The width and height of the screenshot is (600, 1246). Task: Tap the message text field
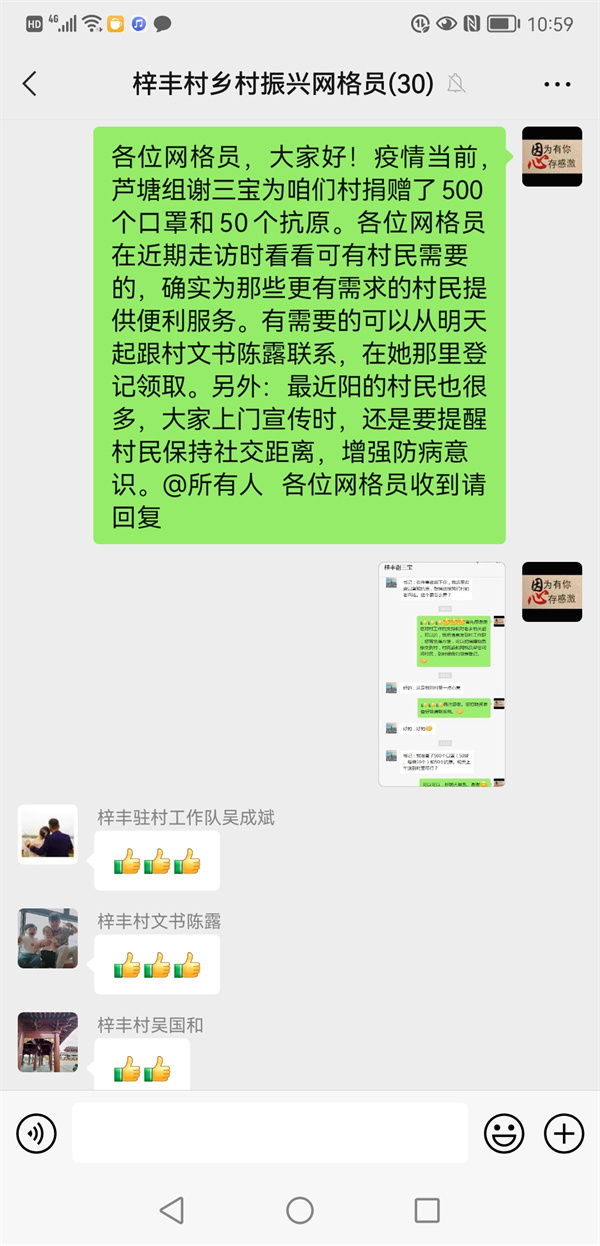pyautogui.click(x=270, y=1133)
